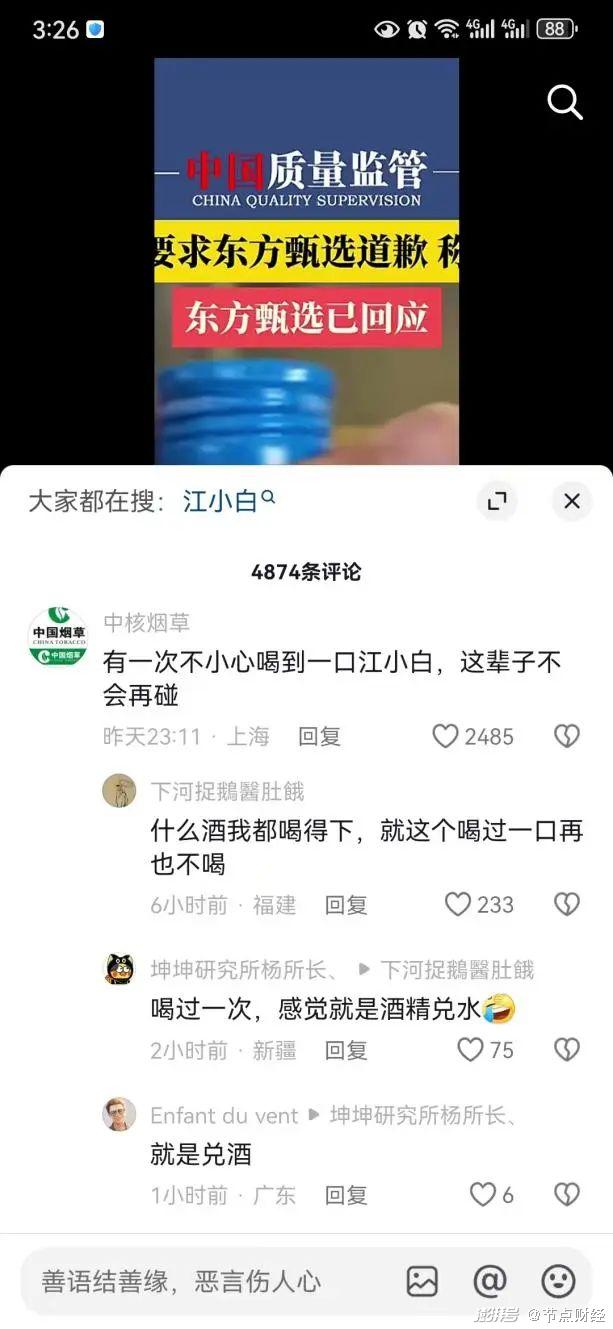The height and width of the screenshot is (1329, 613).
Task: Like the comment with 75 likes
Action: pyautogui.click(x=470, y=1050)
